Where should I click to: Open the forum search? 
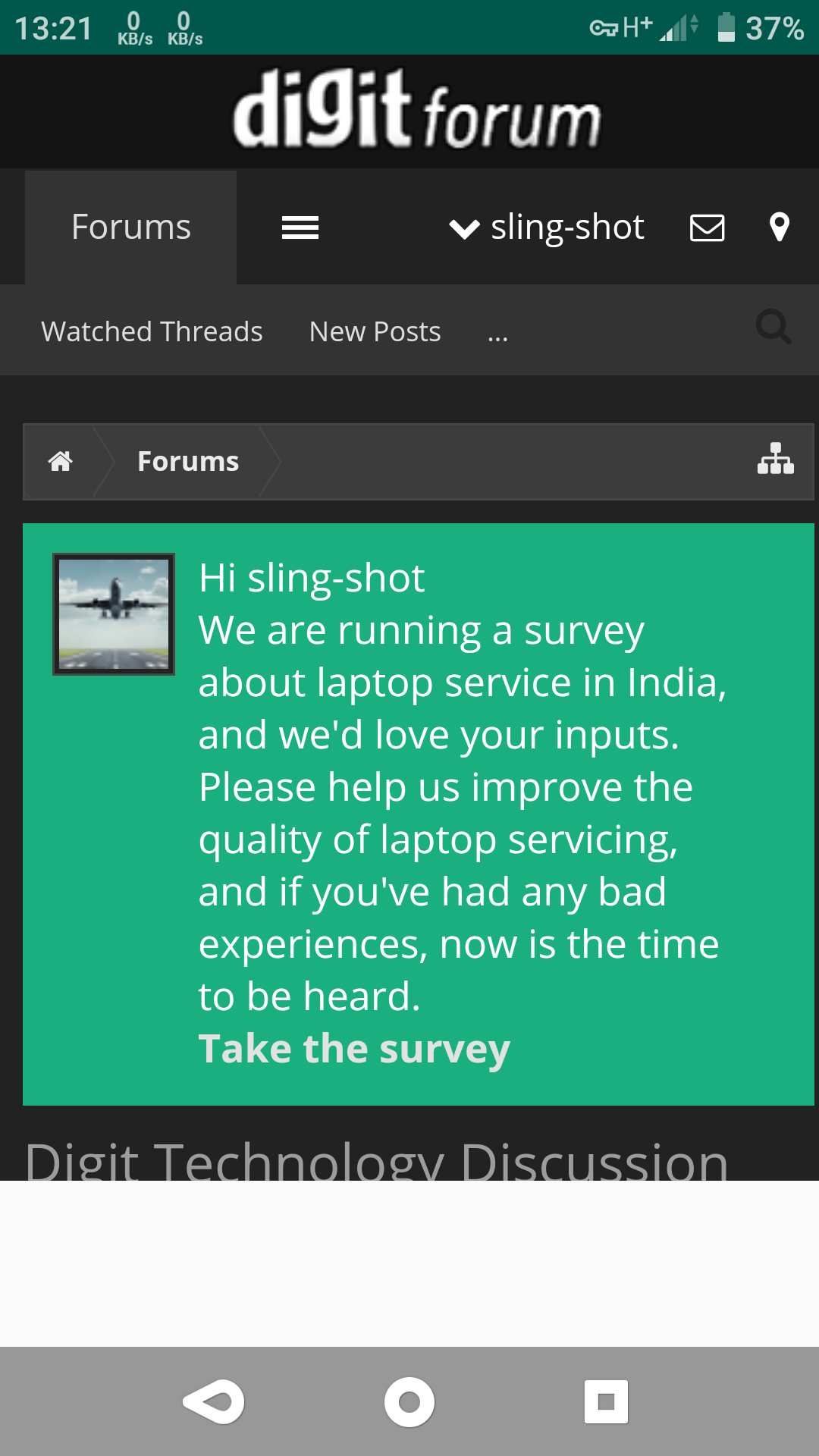[x=773, y=328]
